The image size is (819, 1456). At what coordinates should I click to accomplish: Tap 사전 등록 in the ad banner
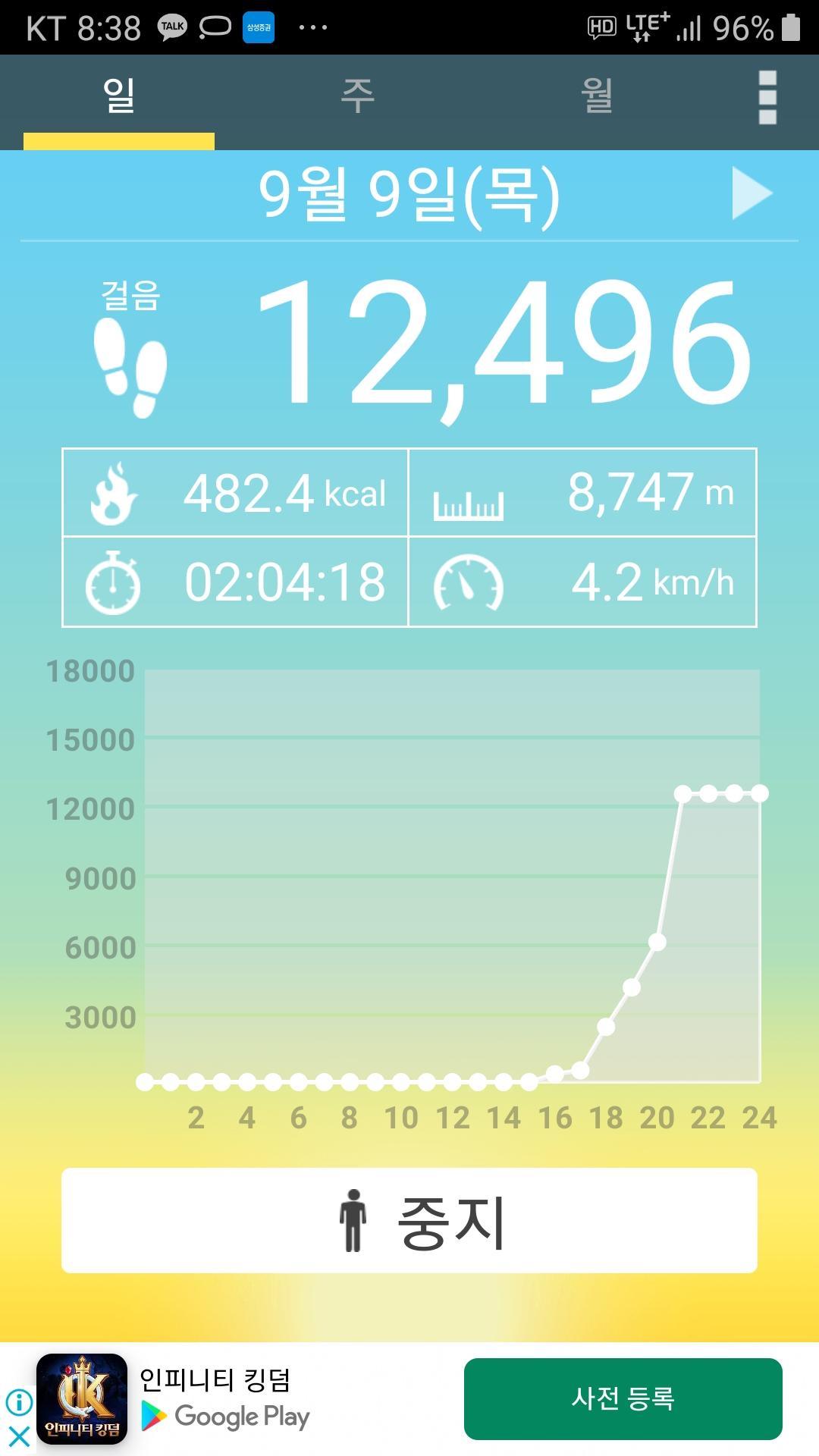(623, 1399)
